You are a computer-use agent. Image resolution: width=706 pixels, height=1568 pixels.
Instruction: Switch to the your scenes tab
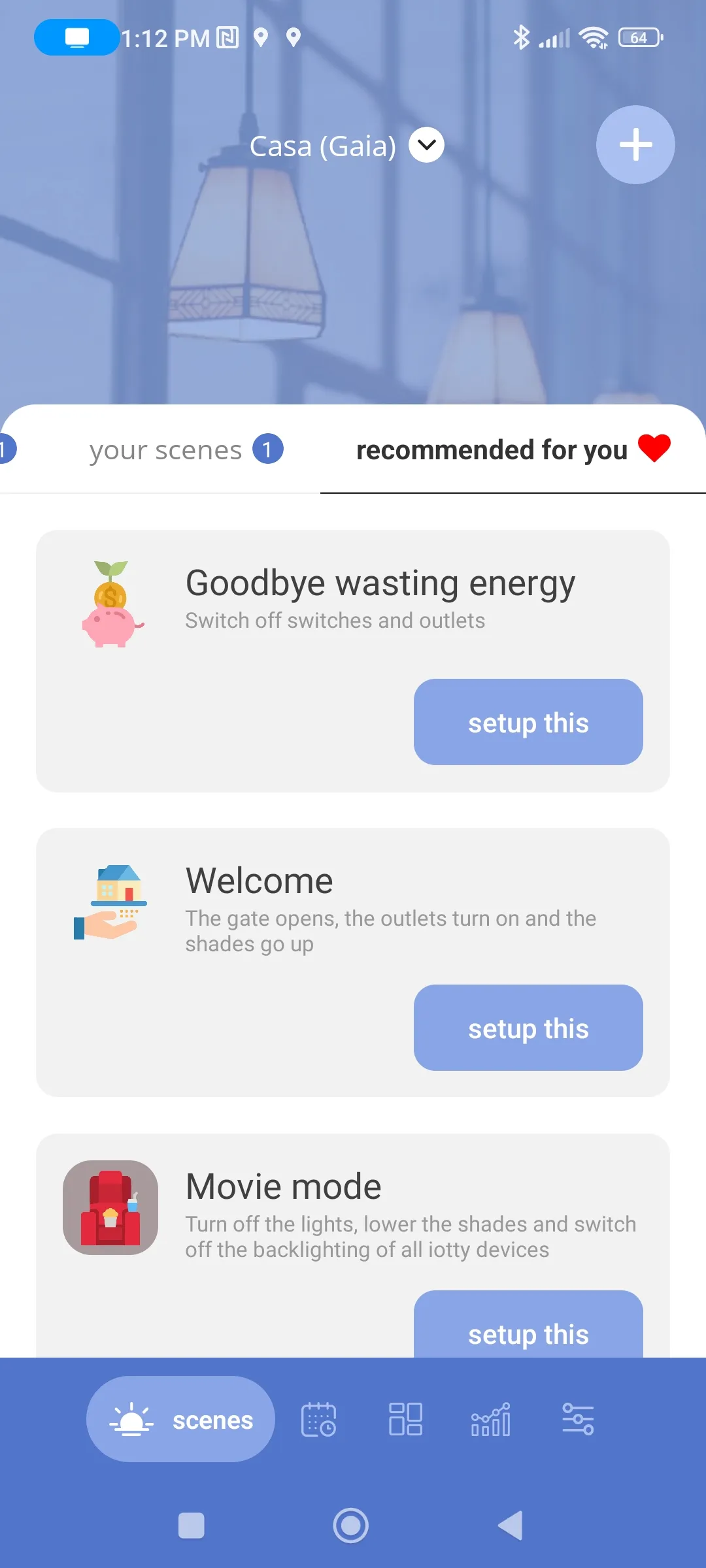165,449
